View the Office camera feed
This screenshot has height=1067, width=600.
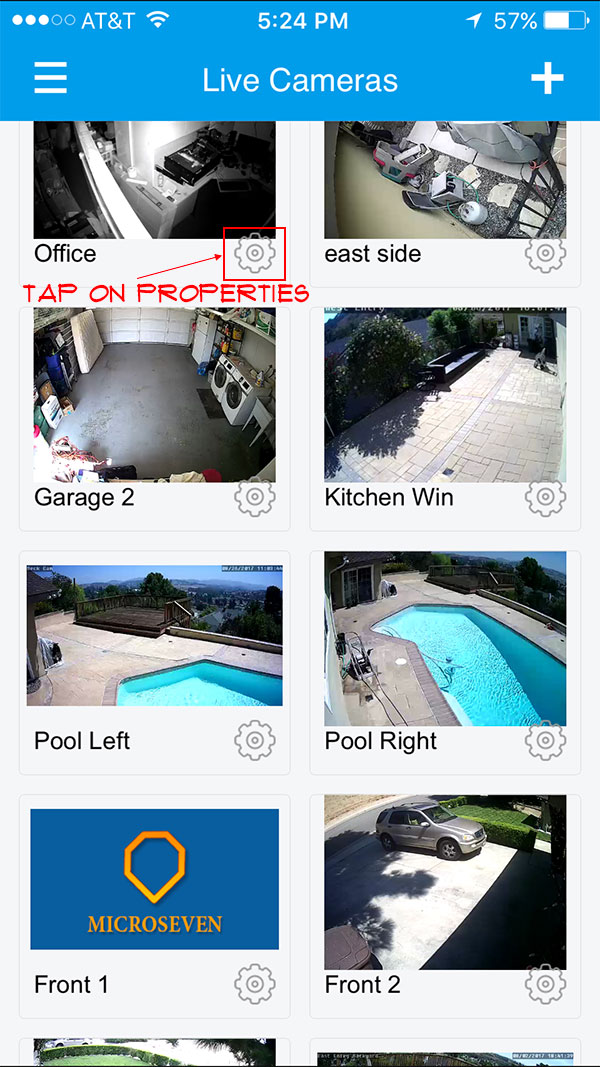click(x=154, y=180)
